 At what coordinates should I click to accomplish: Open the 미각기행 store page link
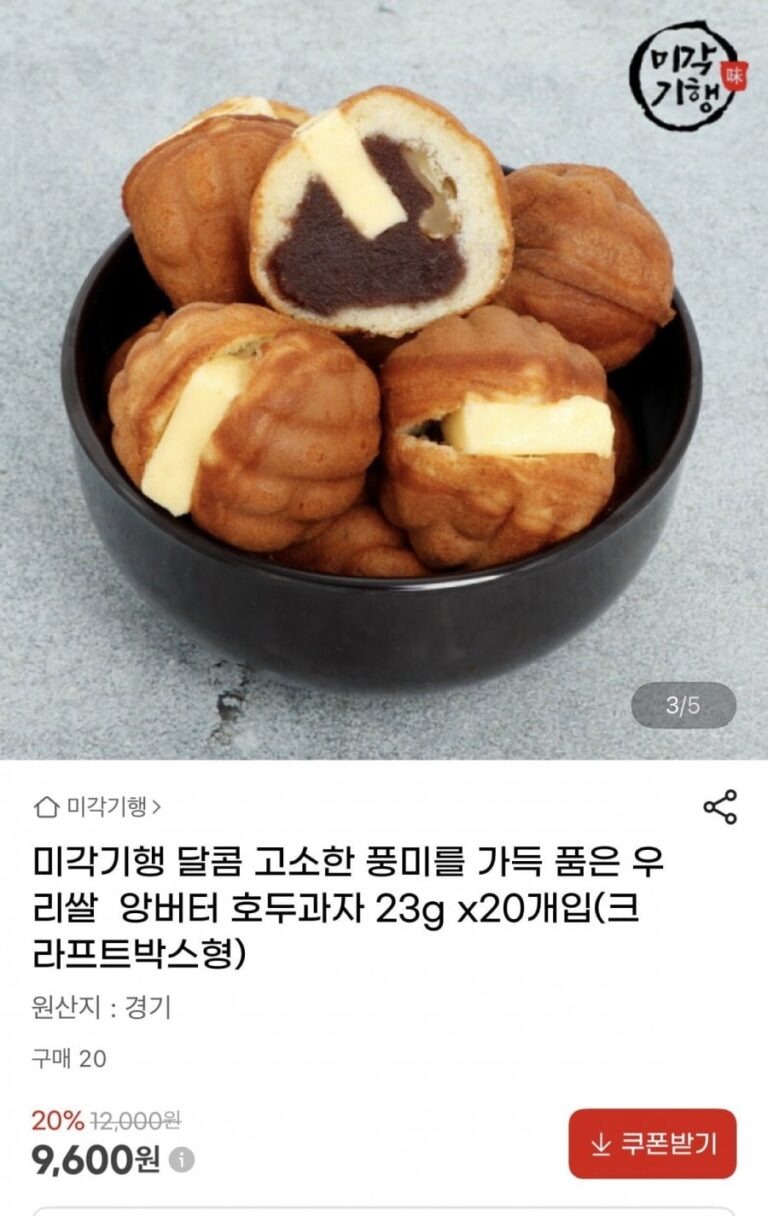[x=98, y=806]
